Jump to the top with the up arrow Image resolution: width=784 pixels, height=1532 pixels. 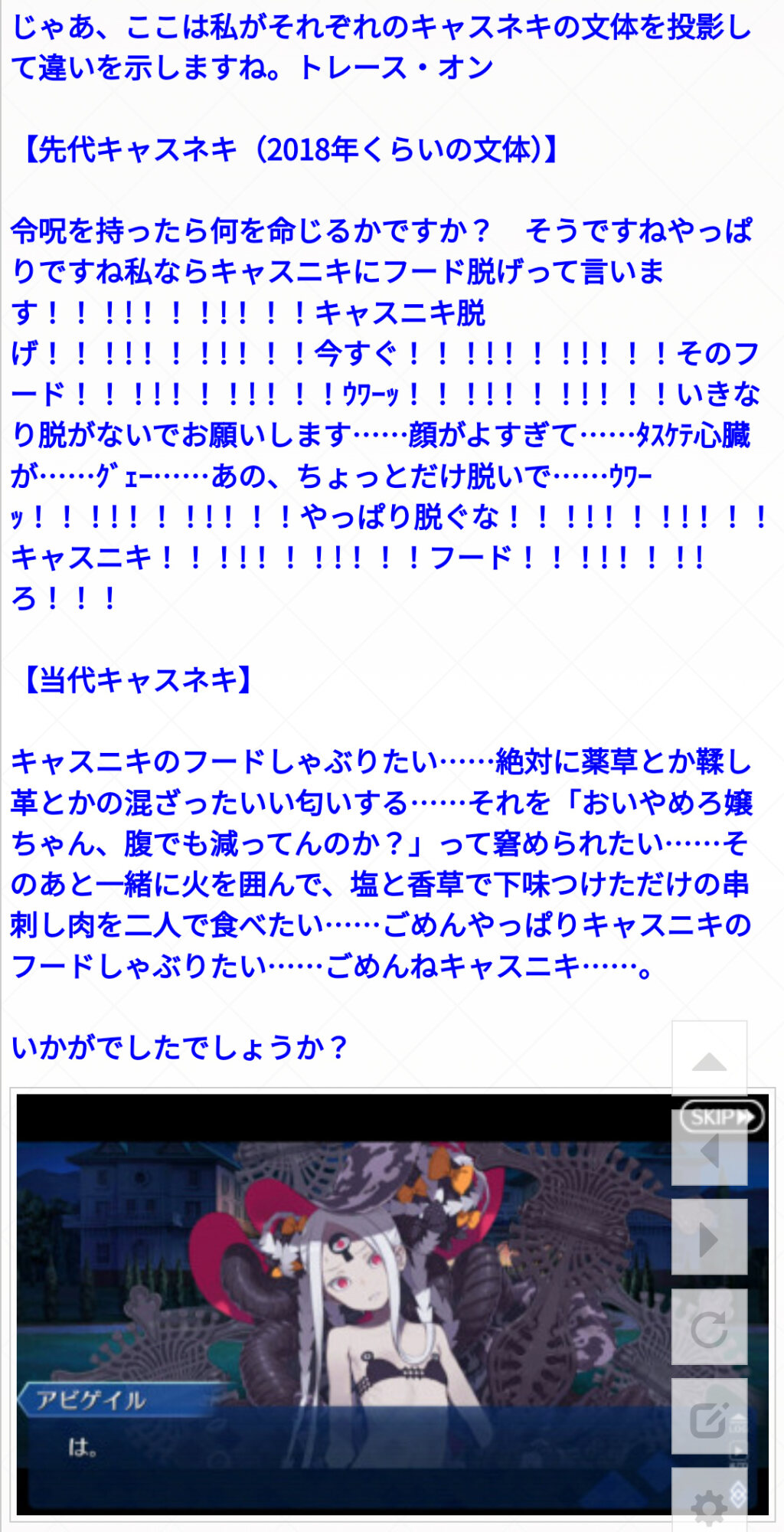click(x=709, y=1060)
